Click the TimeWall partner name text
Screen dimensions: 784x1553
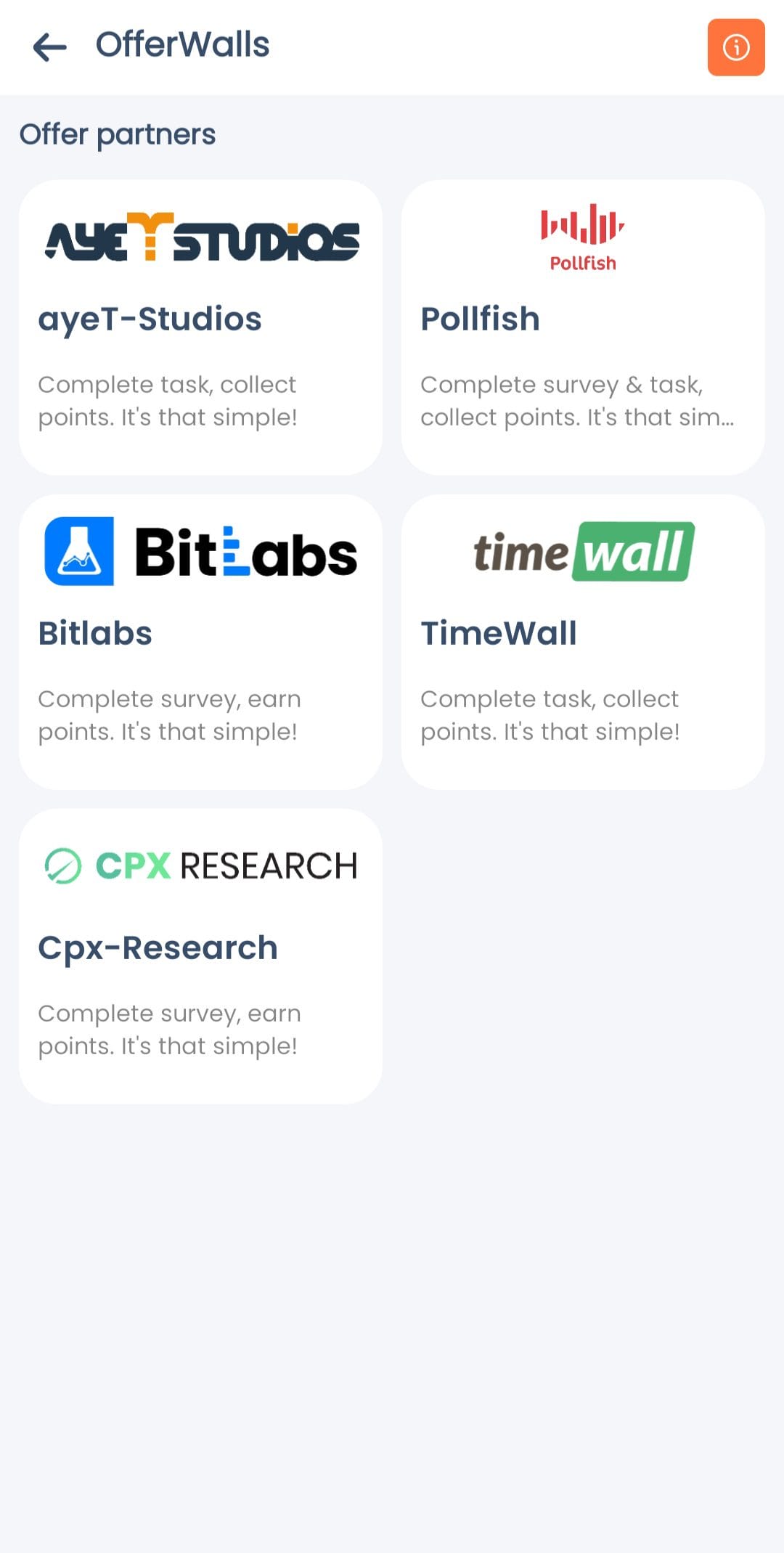point(499,632)
